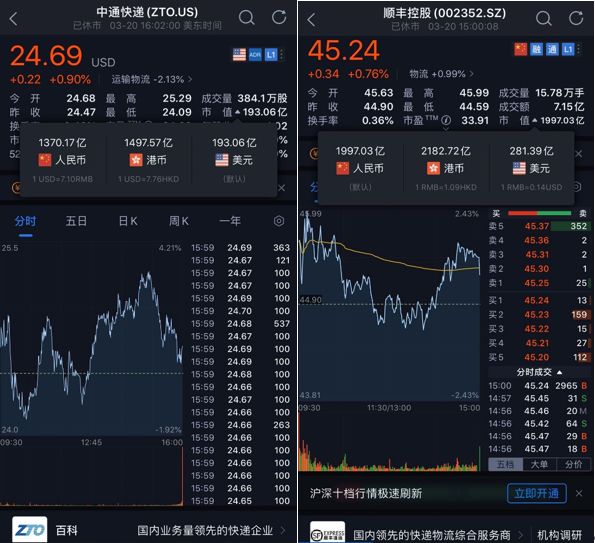Open the 机构调研 section
Screen dimensions: 595x543
tap(560, 535)
